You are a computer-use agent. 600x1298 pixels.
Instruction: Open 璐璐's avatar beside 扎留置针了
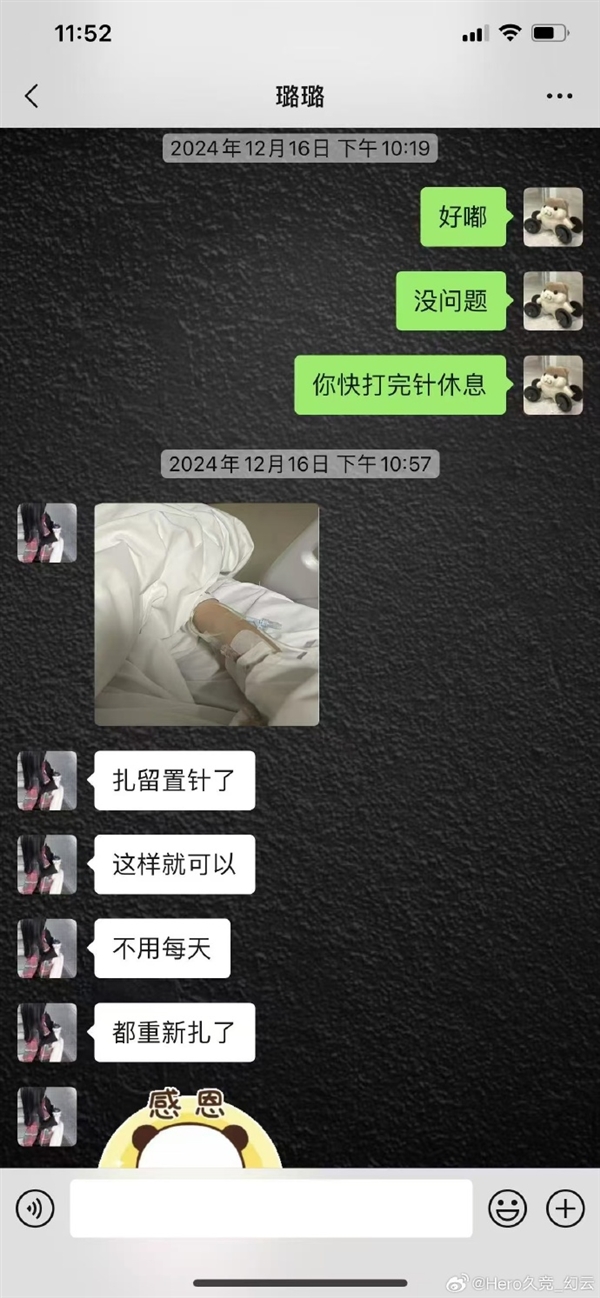[47, 781]
